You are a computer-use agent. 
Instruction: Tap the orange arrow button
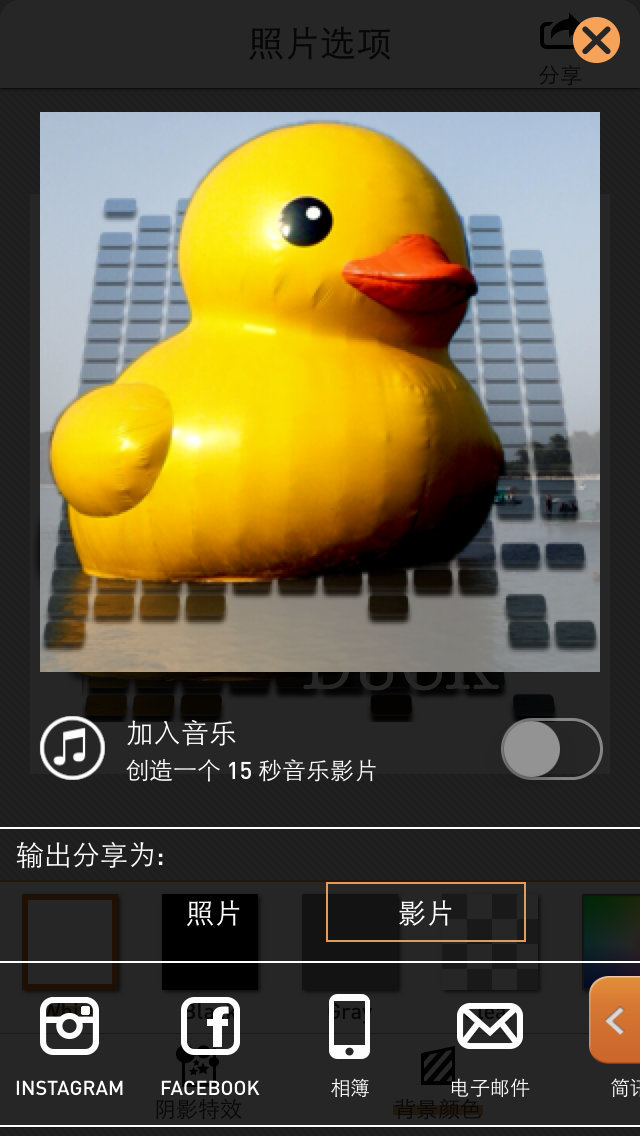615,1020
